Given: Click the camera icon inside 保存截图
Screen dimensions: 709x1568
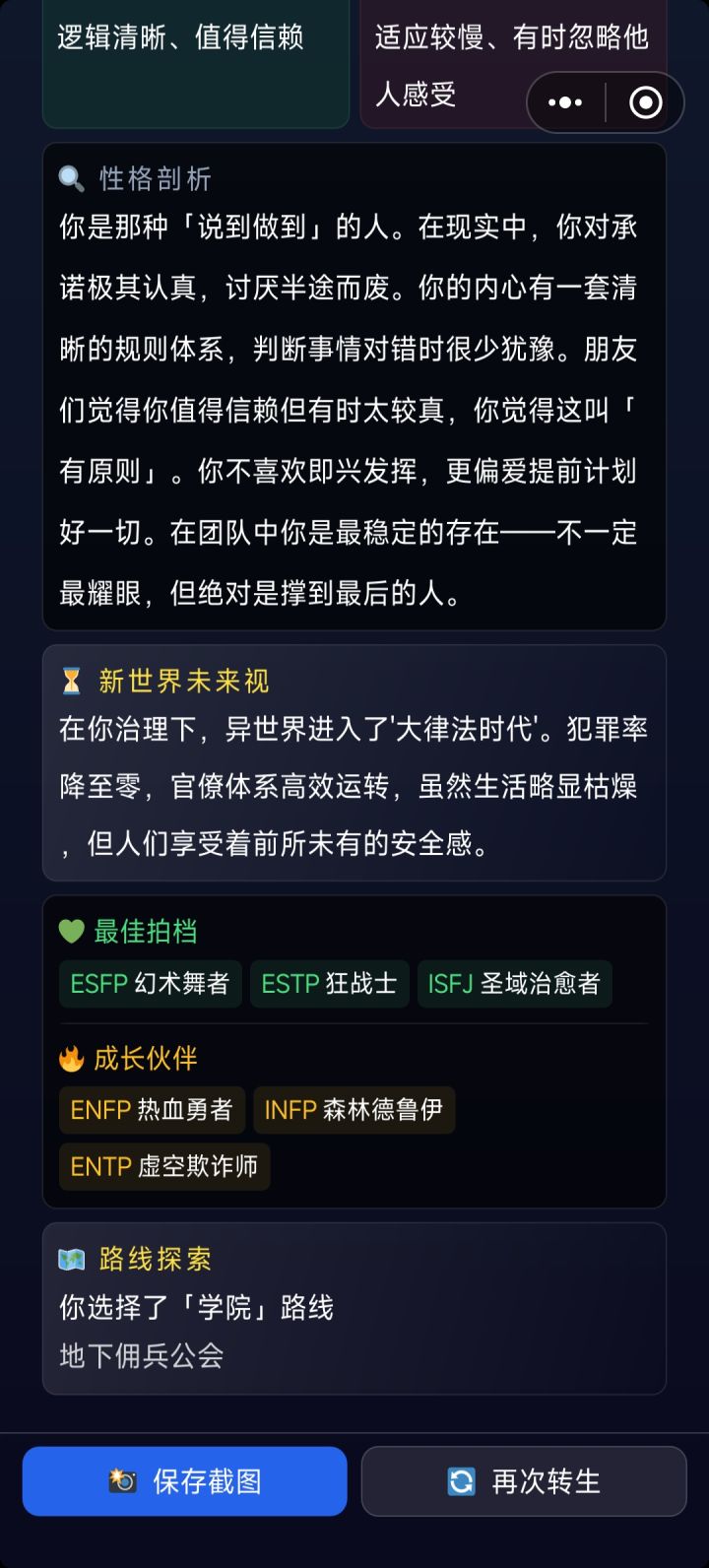Looking at the screenshot, I should click(121, 1480).
